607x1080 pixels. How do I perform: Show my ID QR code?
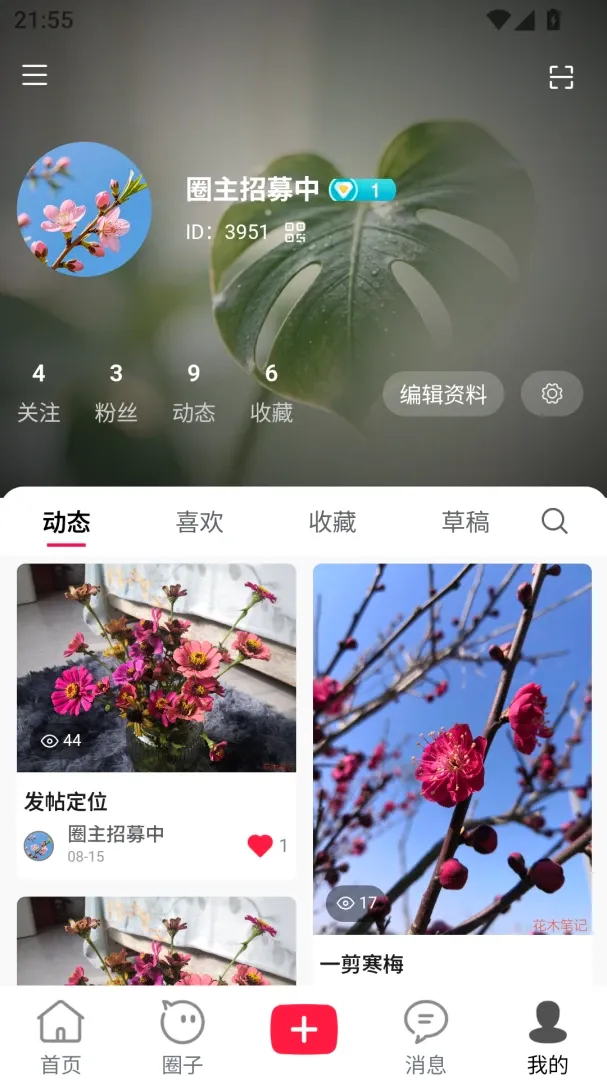(295, 232)
